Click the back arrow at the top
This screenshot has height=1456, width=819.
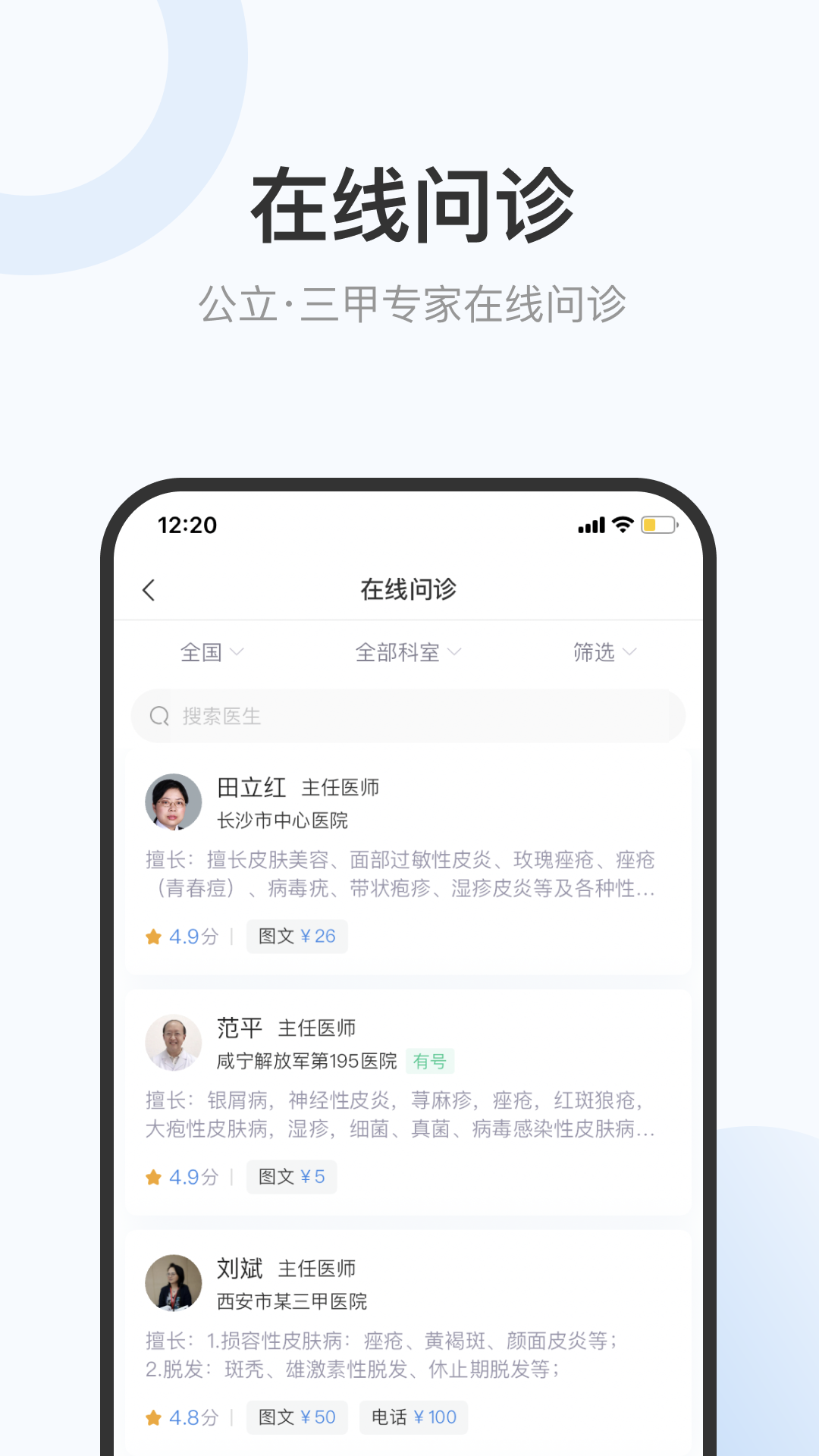[x=149, y=589]
